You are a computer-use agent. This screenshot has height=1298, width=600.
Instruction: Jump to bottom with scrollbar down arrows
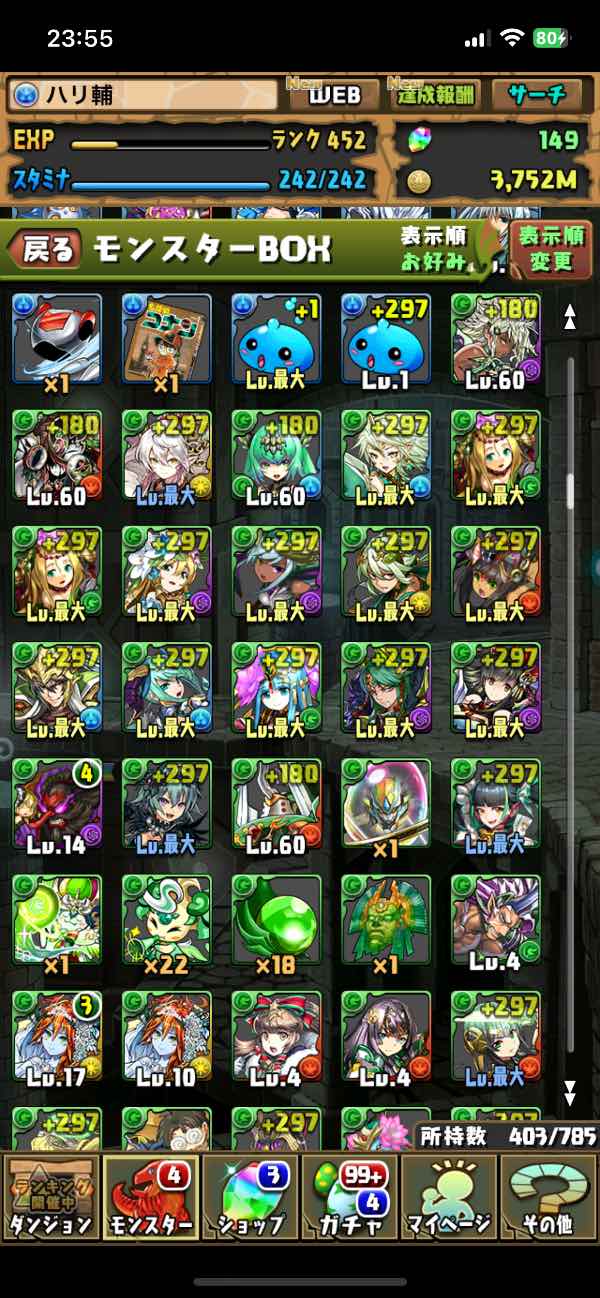point(570,1090)
